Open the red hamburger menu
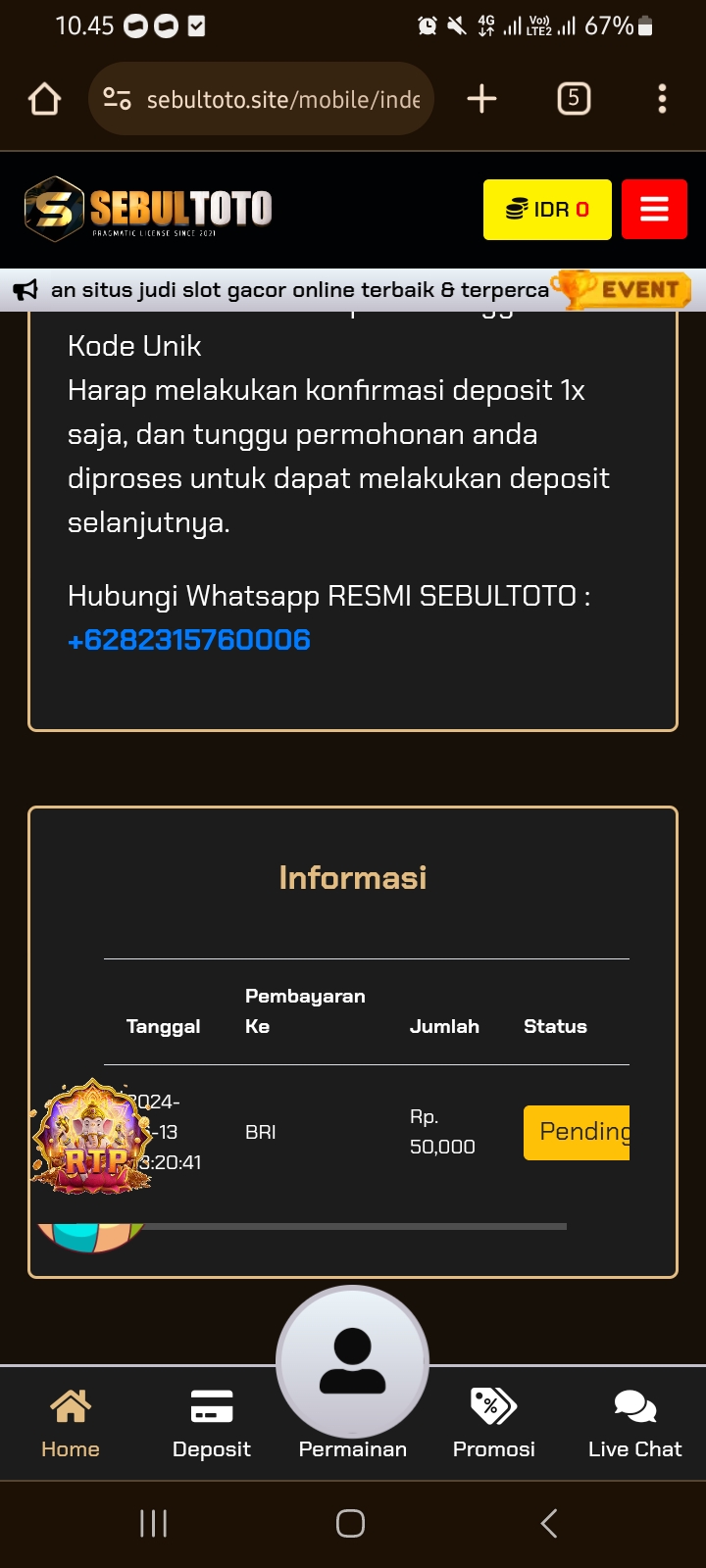Image resolution: width=706 pixels, height=1568 pixels. (x=654, y=210)
